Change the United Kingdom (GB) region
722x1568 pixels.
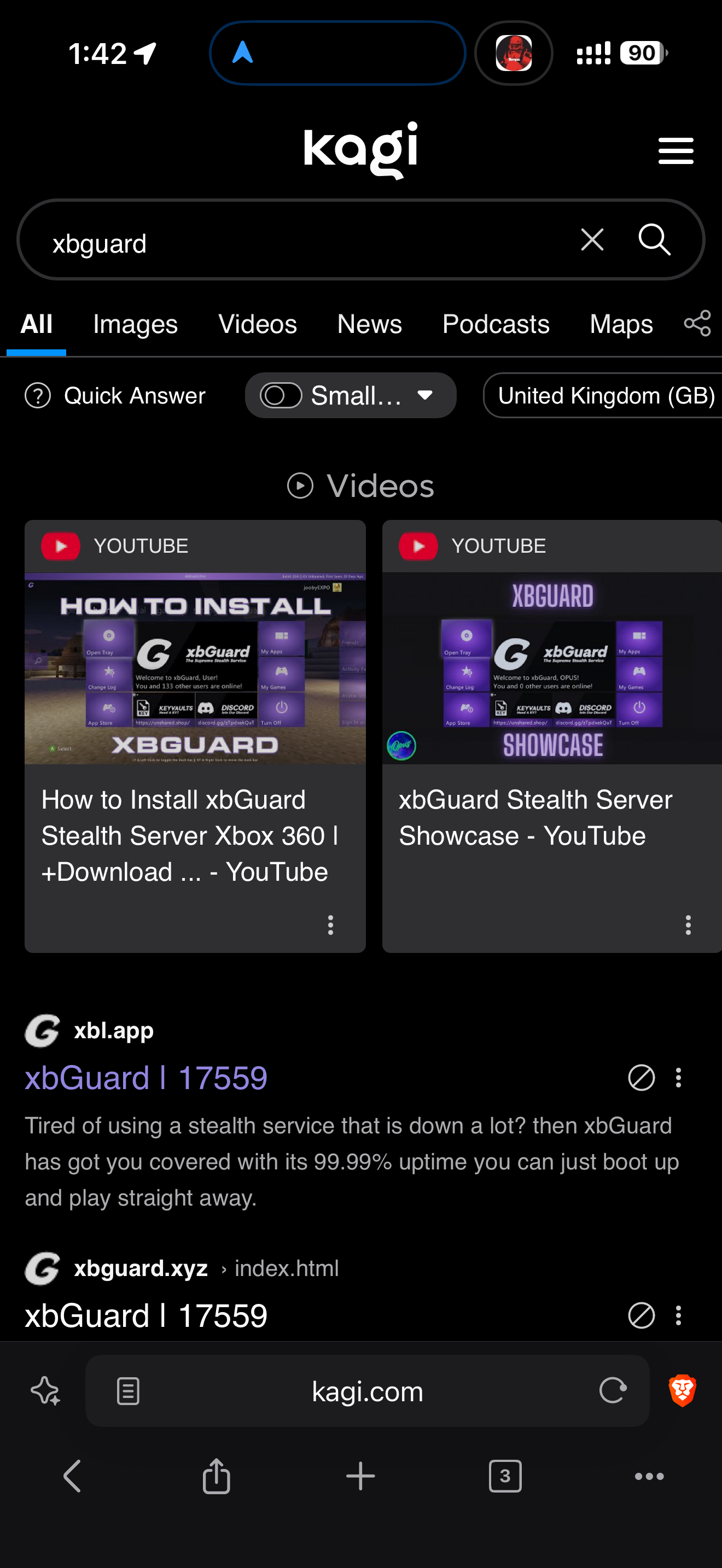click(605, 396)
